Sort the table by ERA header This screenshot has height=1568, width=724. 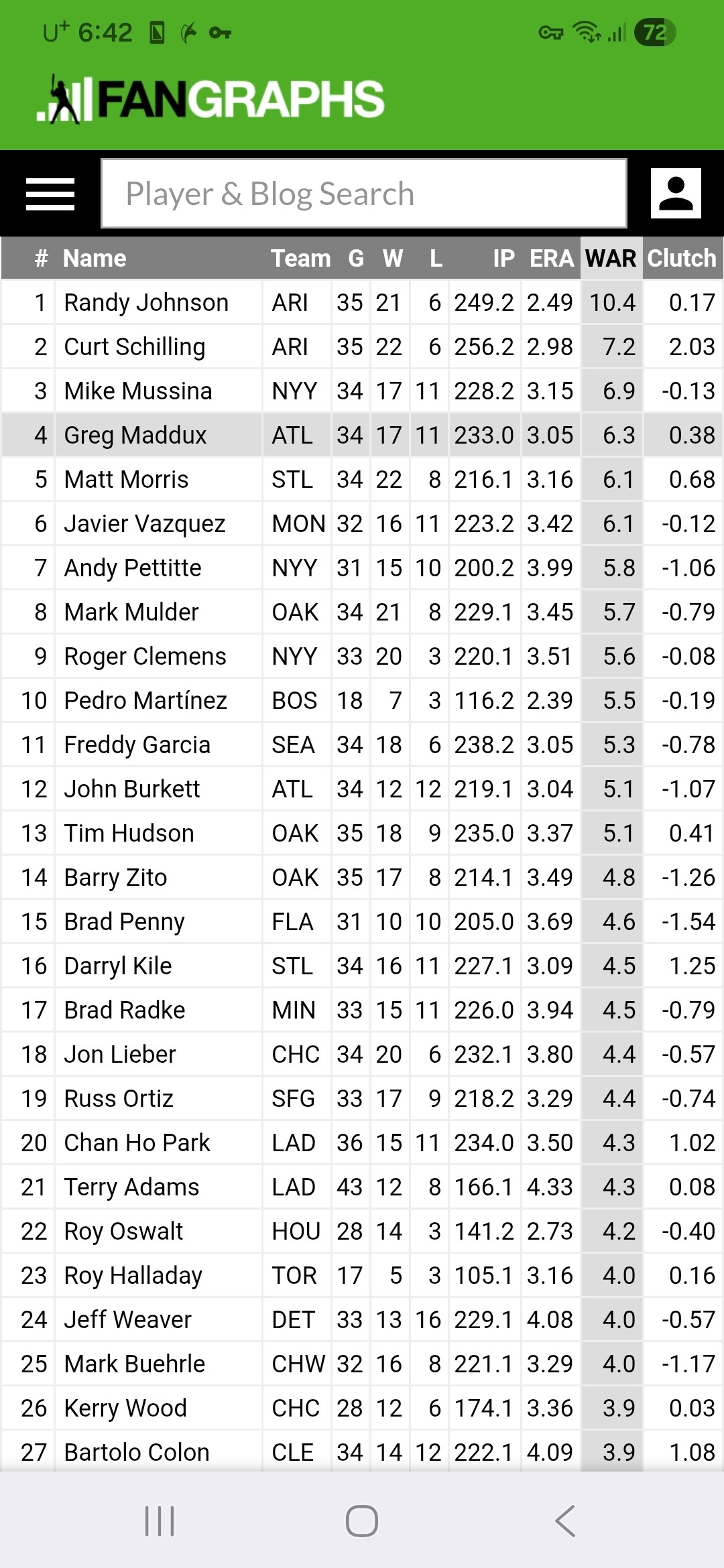tap(552, 258)
